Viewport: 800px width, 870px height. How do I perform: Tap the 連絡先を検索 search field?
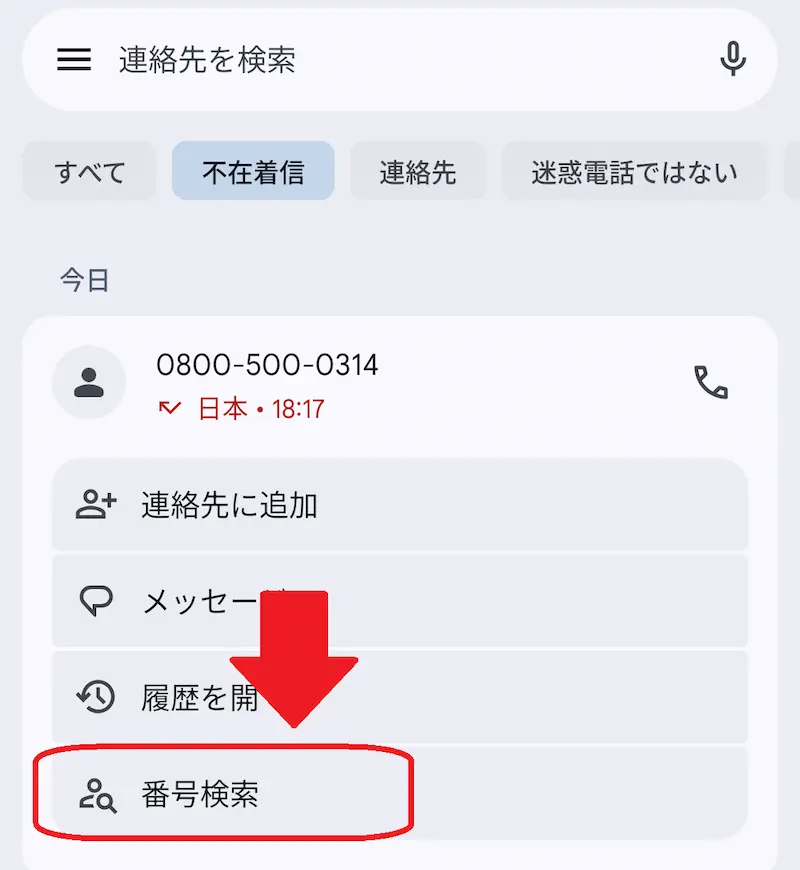point(400,60)
